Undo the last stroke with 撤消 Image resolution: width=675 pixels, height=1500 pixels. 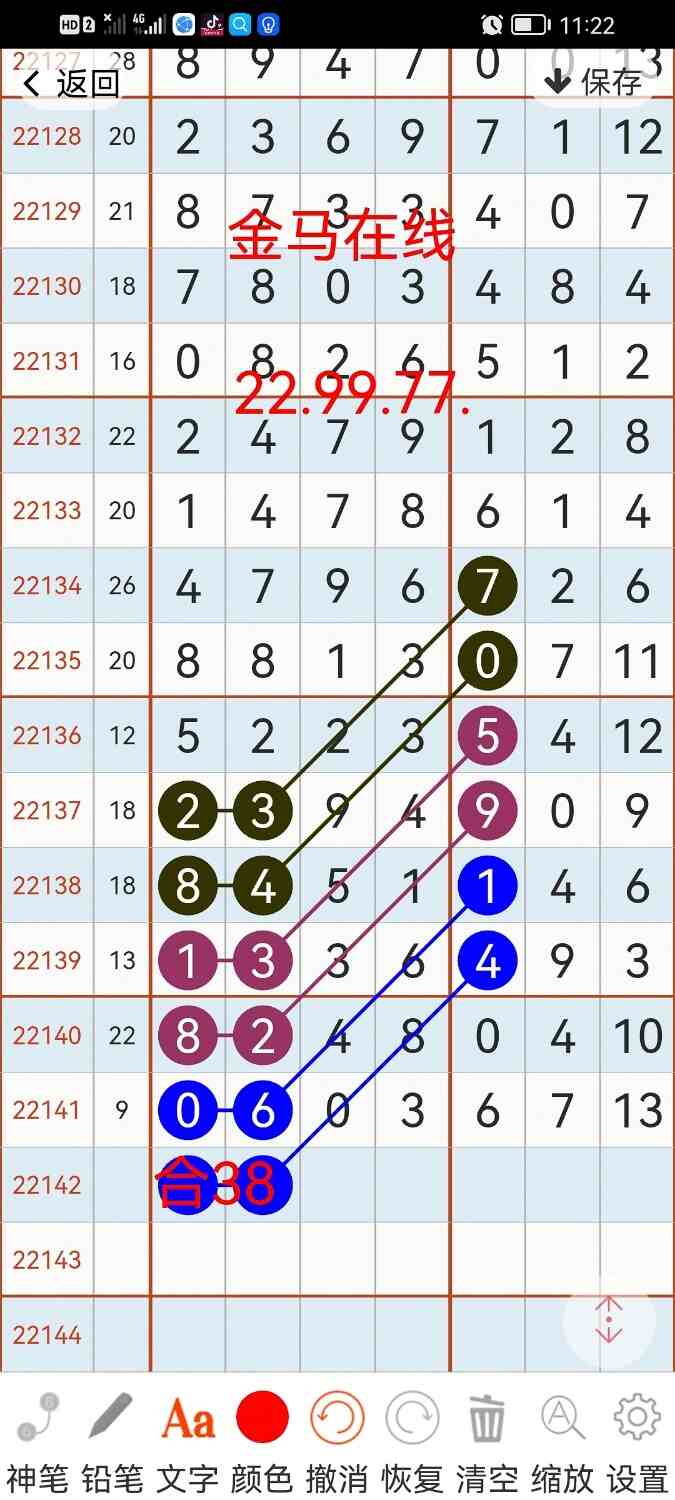click(337, 1435)
